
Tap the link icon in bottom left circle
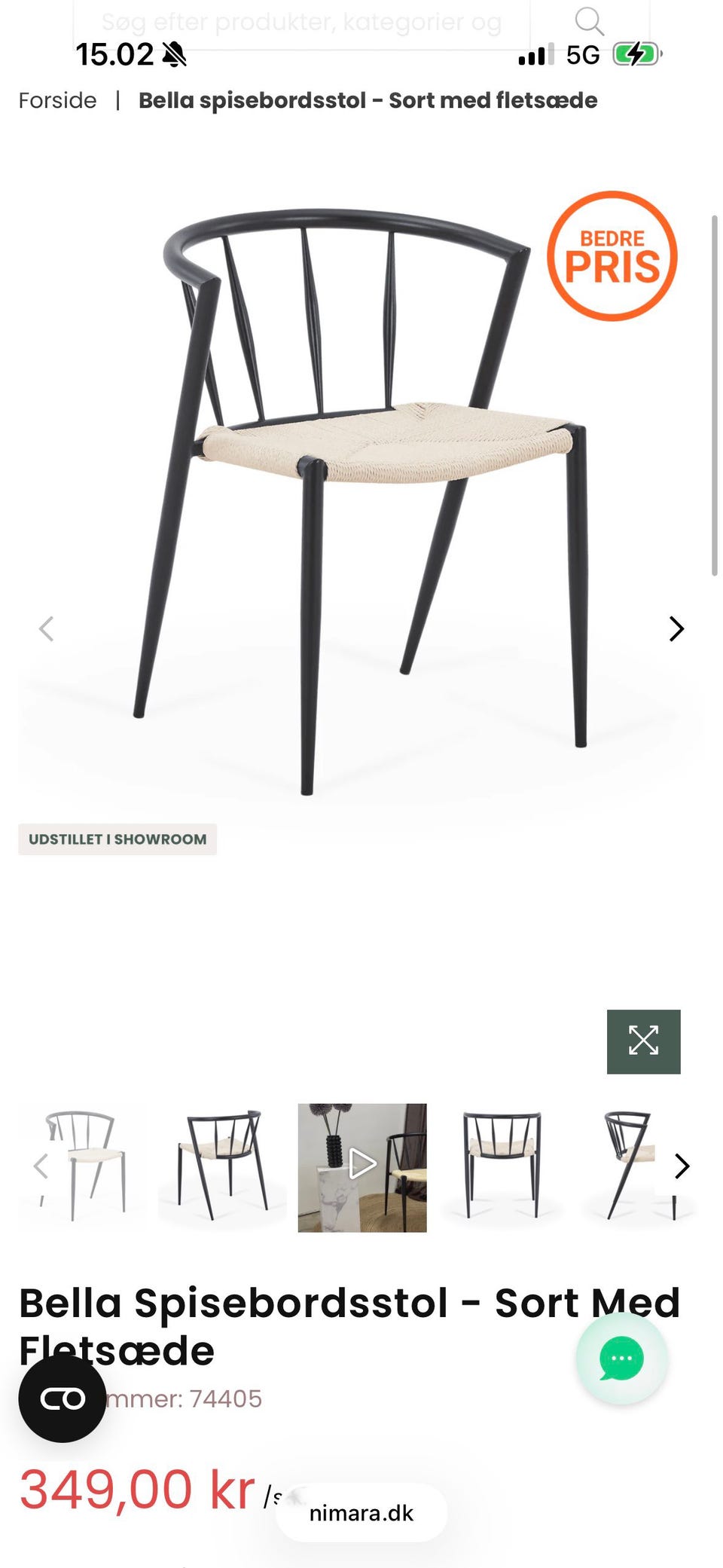point(64,1399)
